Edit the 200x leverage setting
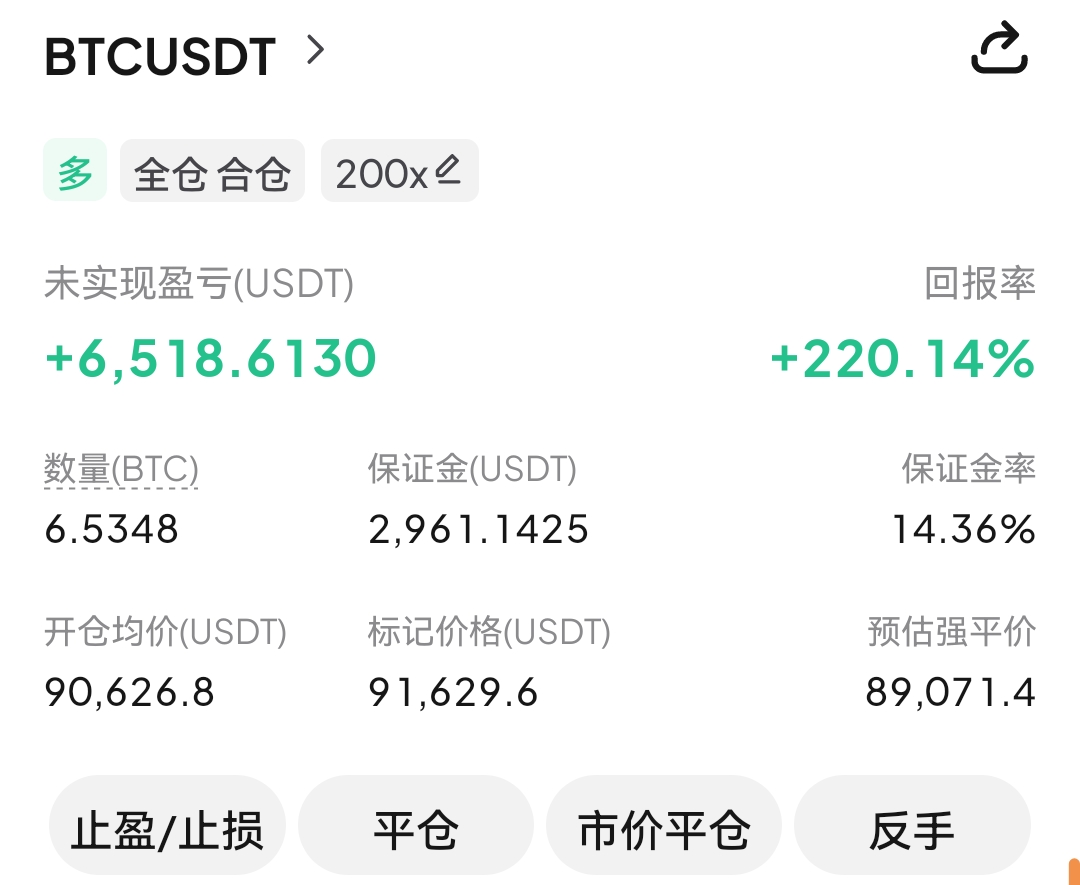 [399, 172]
